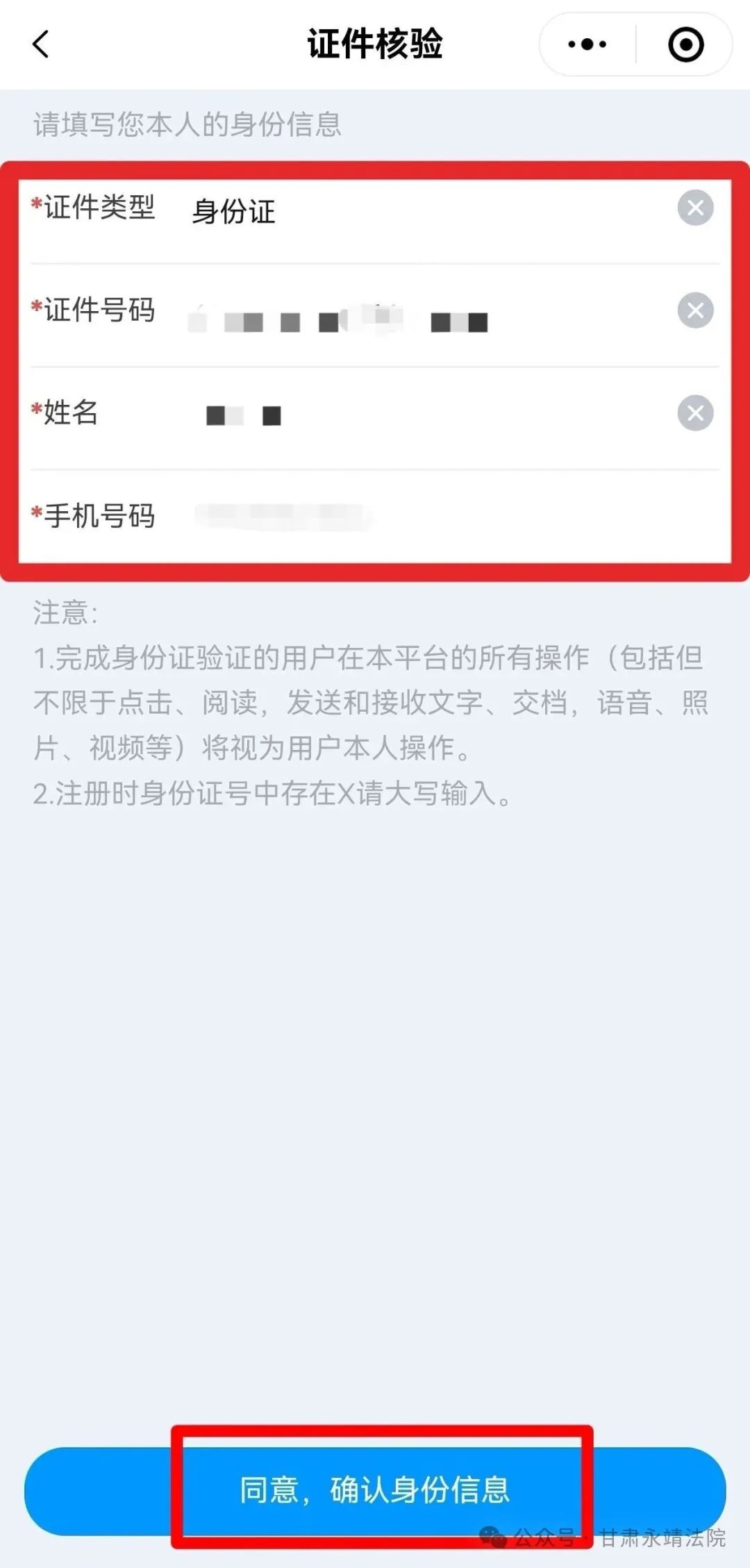The width and height of the screenshot is (750, 1568).
Task: Close the mini program
Action: point(685,44)
